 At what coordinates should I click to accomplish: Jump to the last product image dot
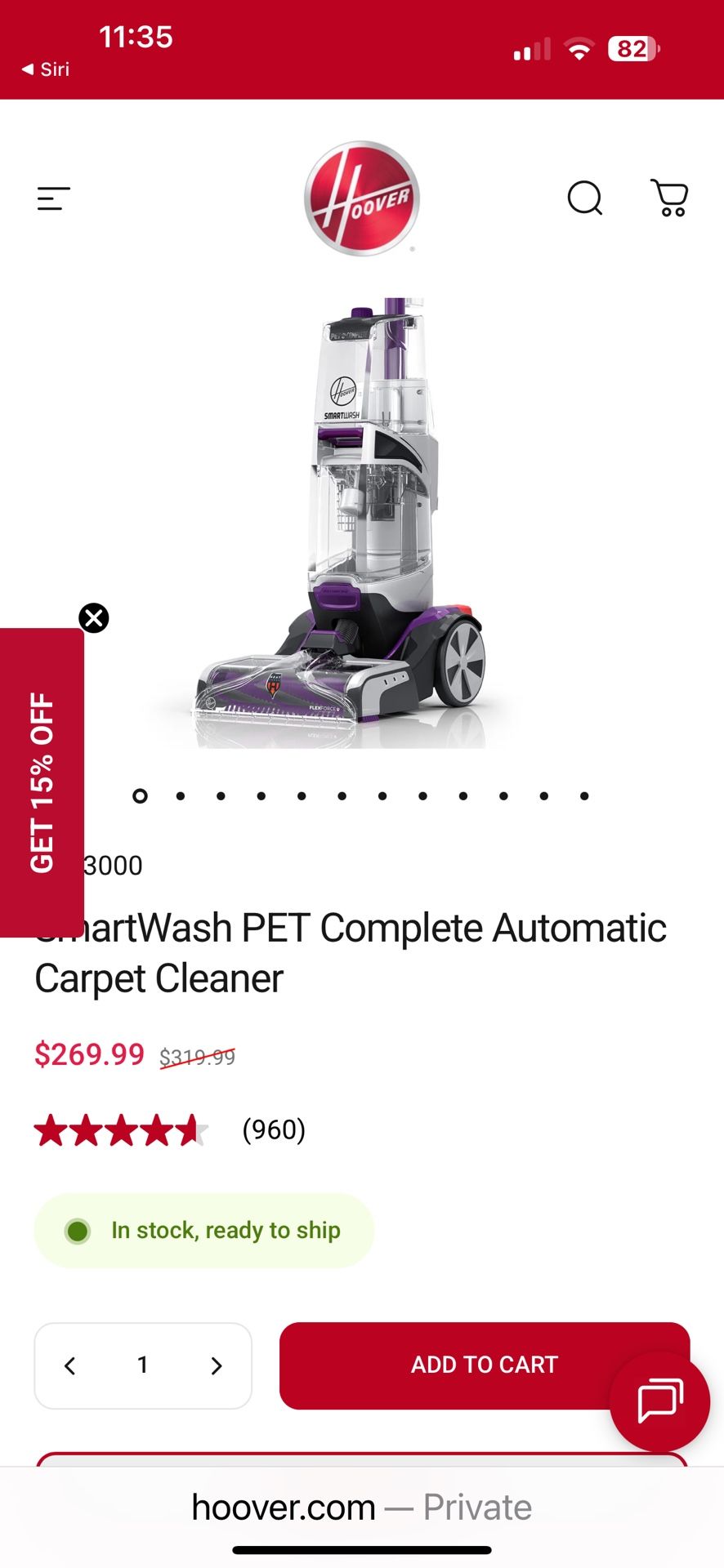point(584,795)
